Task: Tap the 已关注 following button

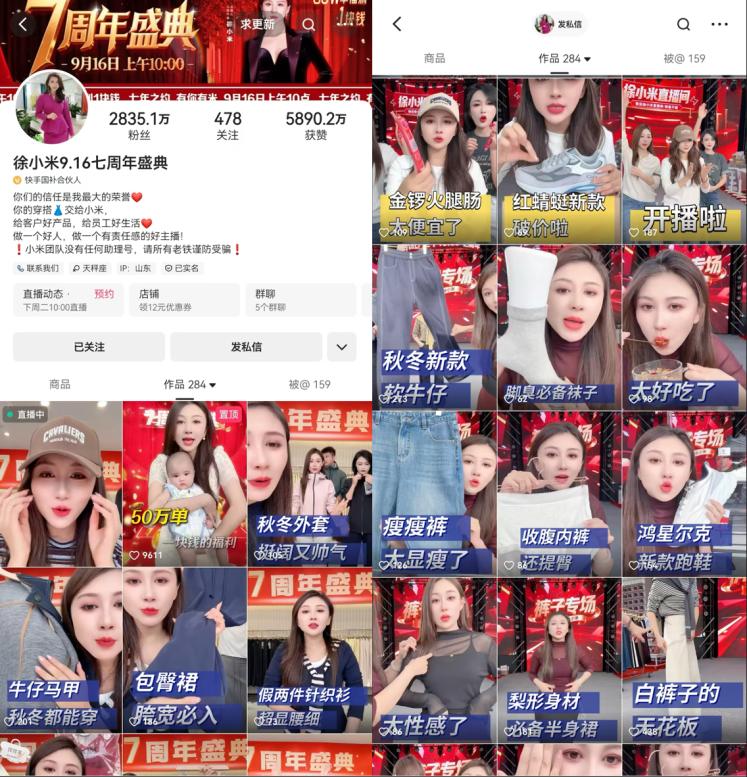Action: coord(89,347)
